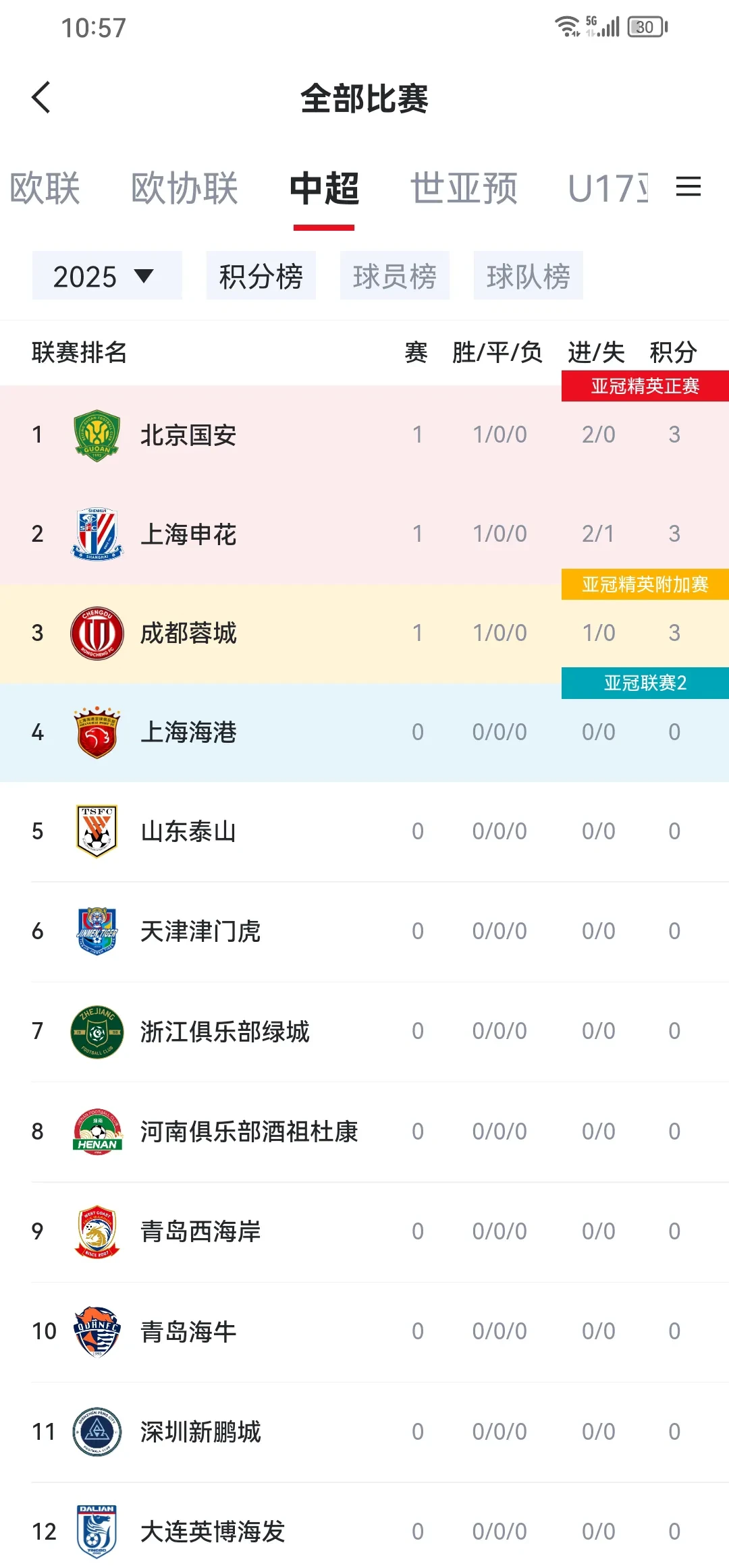Open the 2025 season selector
Viewport: 729px width, 1568px height.
click(107, 275)
